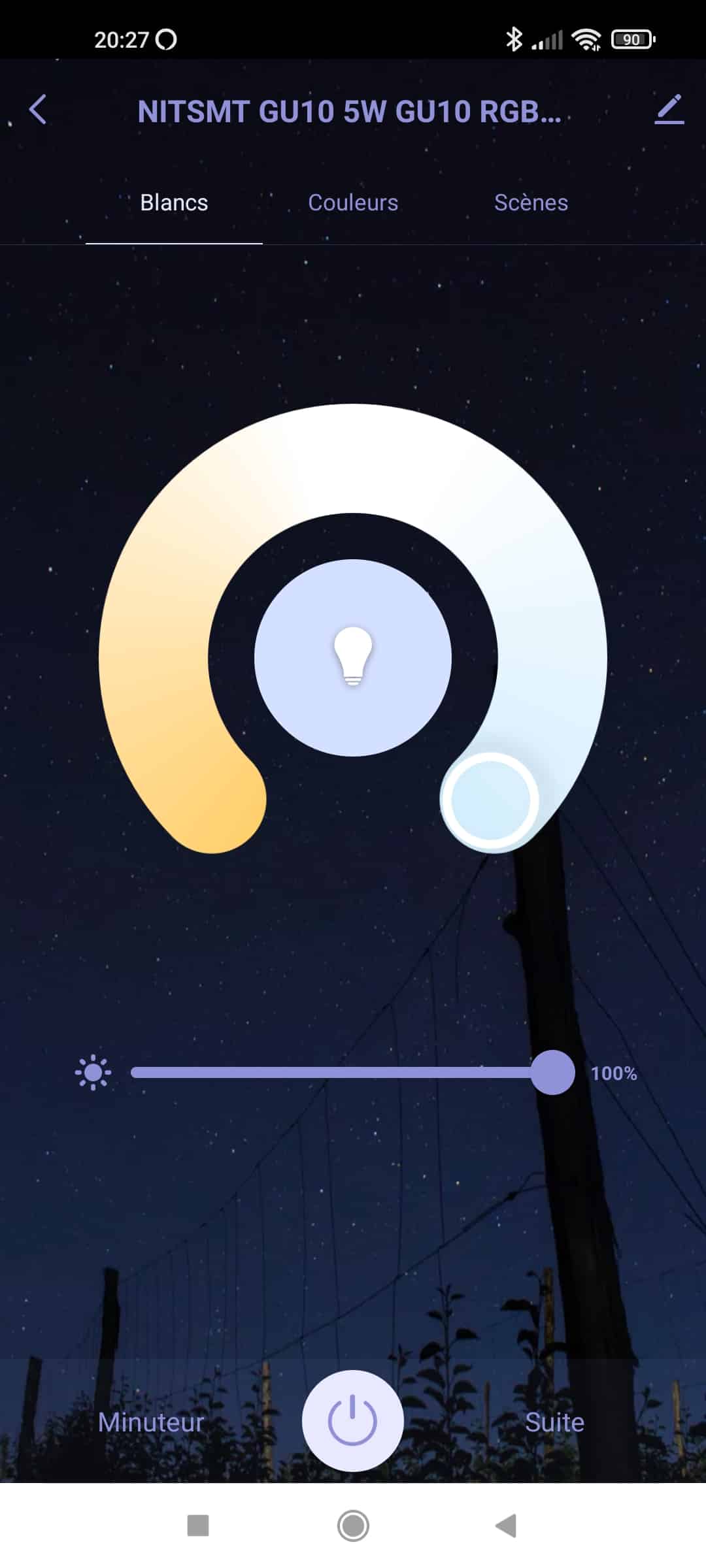Edit the device name with the pencil icon
Viewport: 706px width, 1568px height.
point(669,110)
